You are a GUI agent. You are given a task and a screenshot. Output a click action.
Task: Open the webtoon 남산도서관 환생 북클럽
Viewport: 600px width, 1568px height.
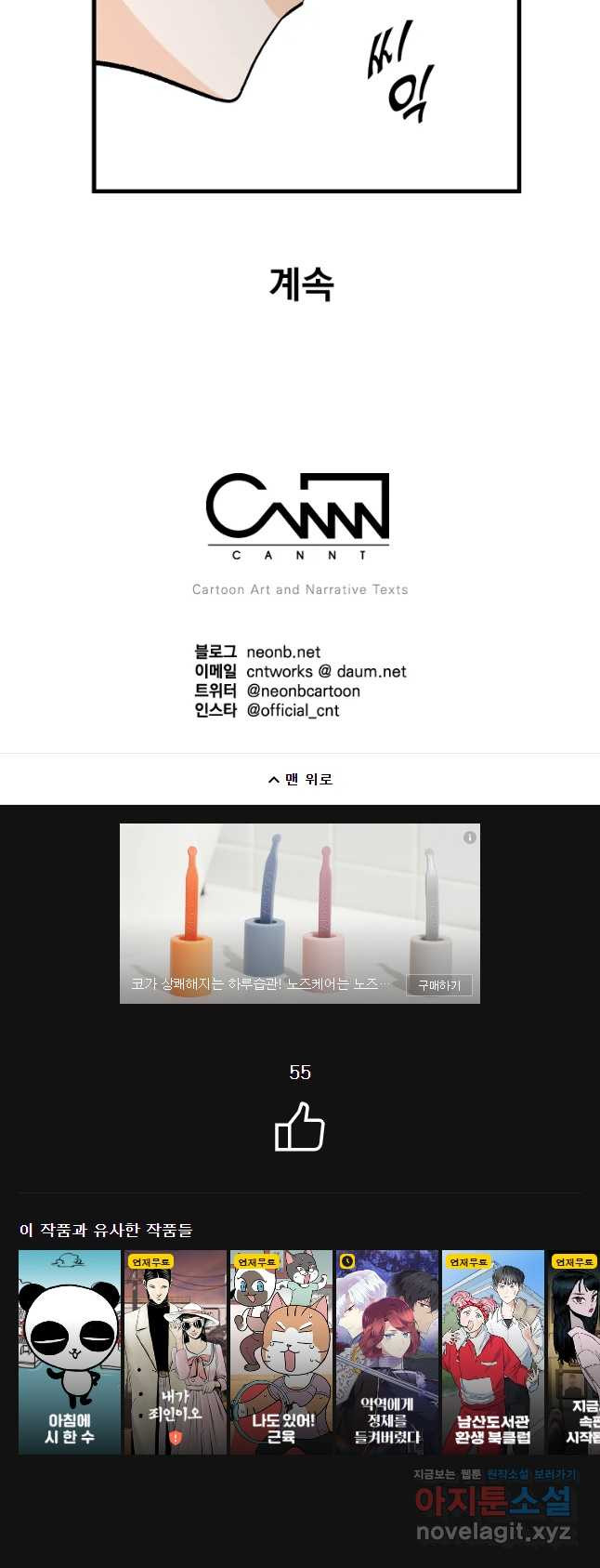pos(493,1351)
